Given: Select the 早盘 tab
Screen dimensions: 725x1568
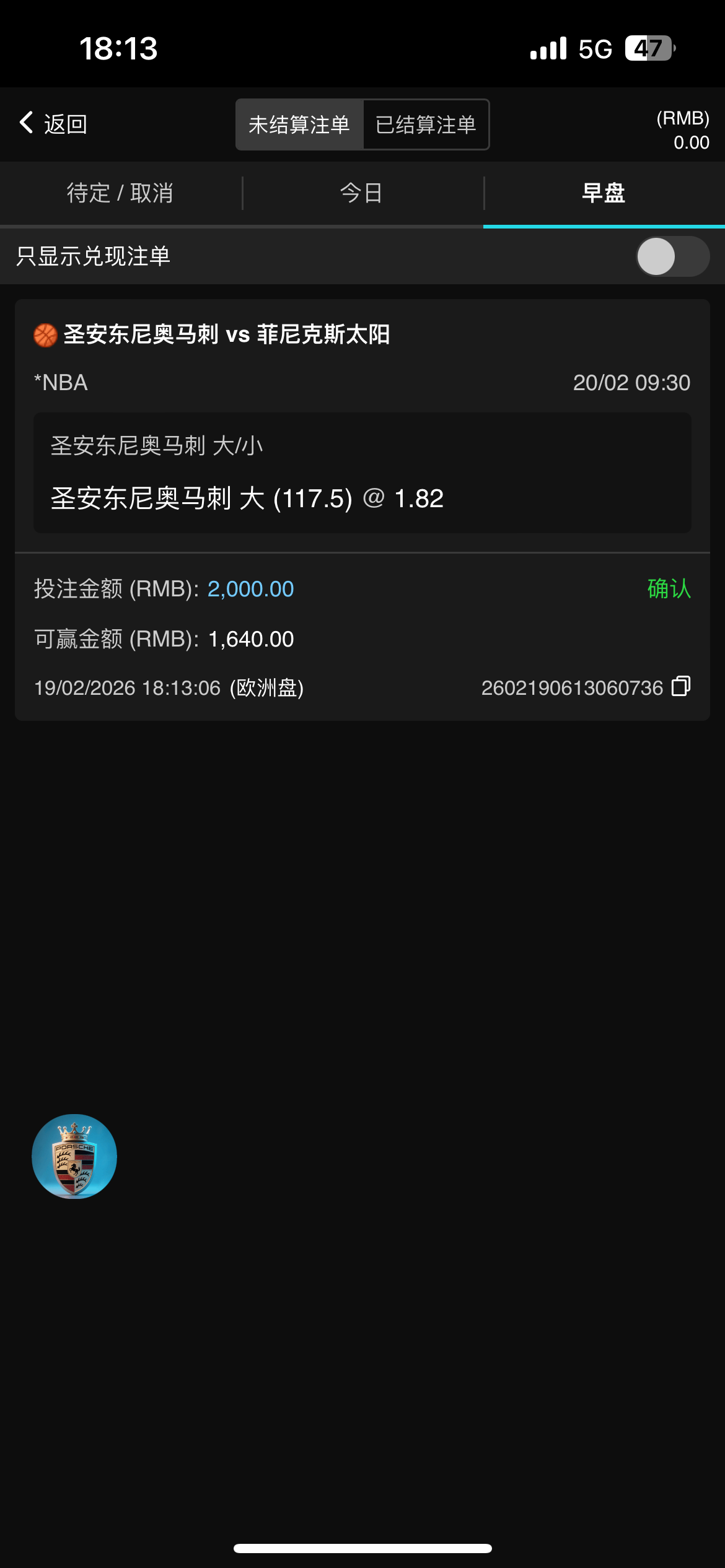Looking at the screenshot, I should pyautogui.click(x=604, y=193).
